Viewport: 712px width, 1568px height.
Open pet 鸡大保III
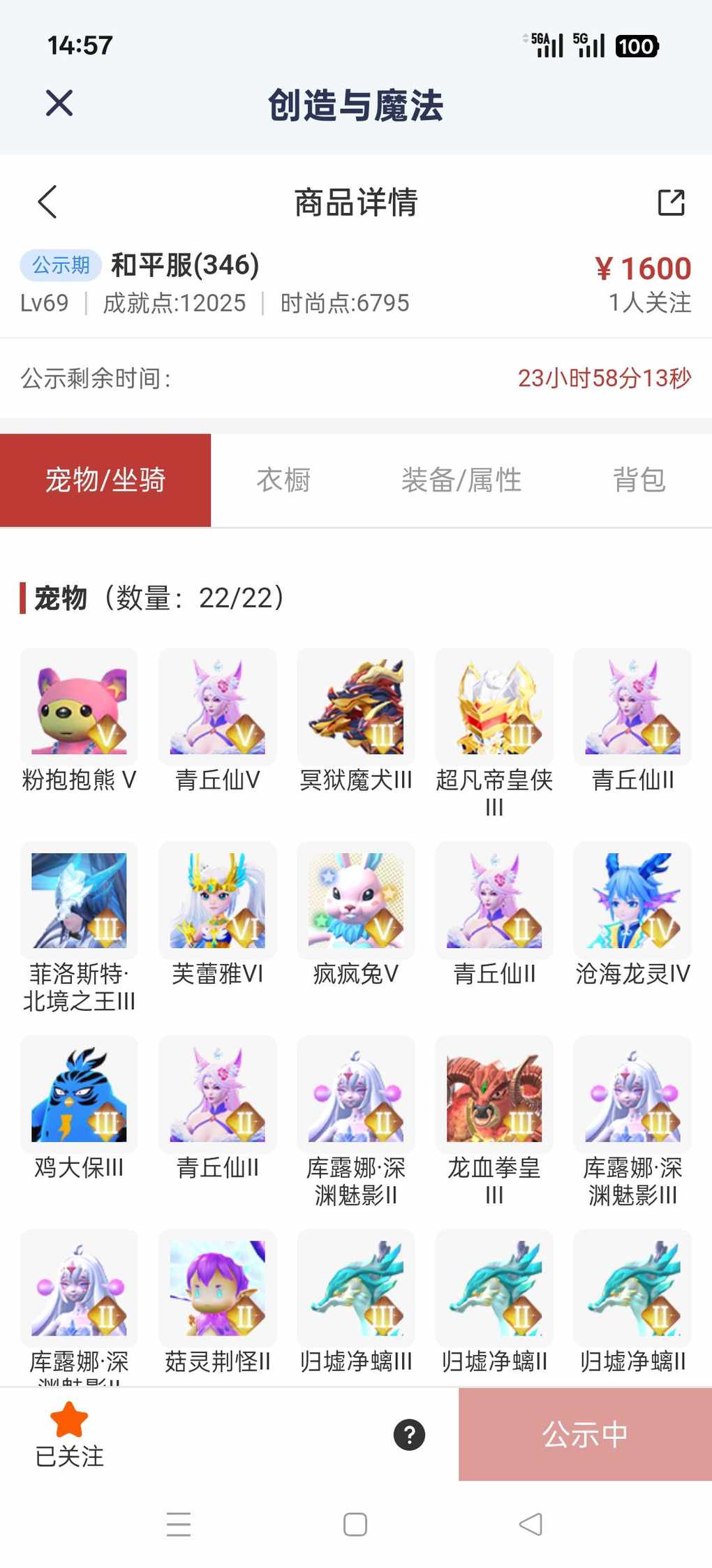point(79,1094)
